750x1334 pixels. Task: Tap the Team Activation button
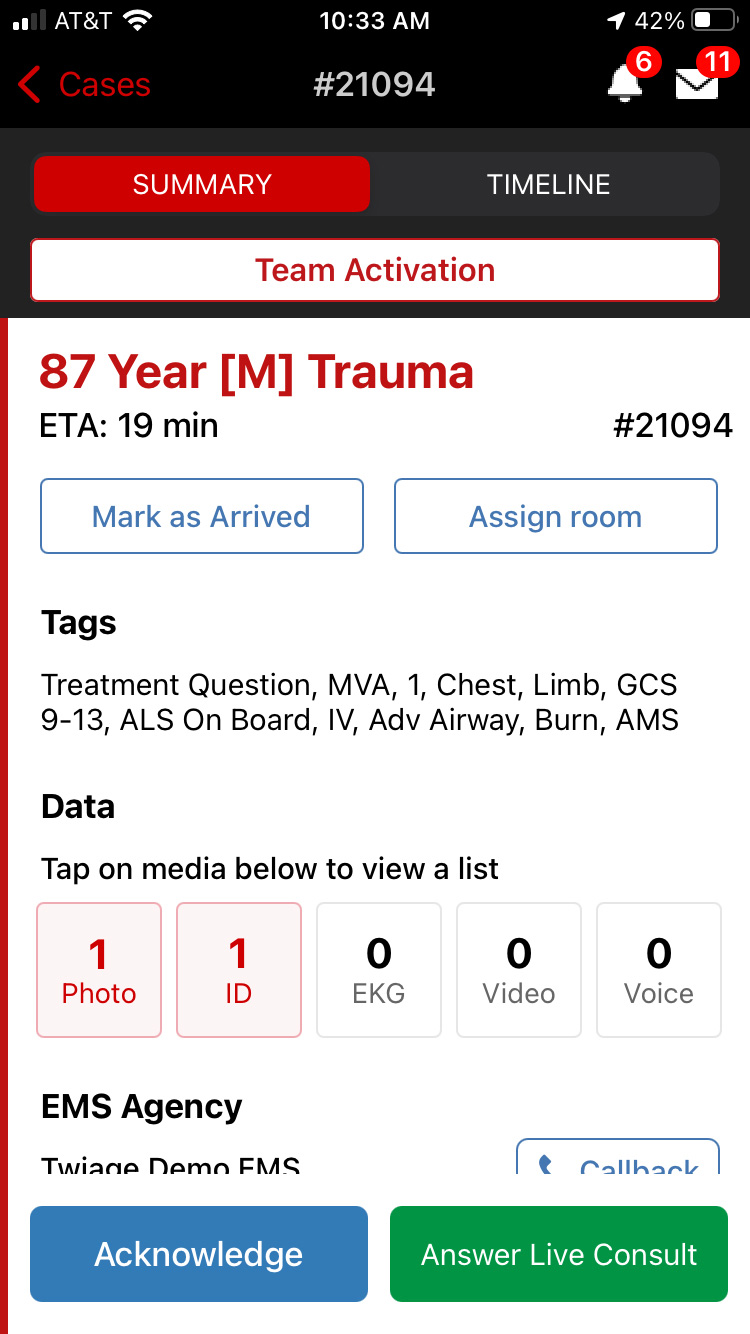tap(375, 270)
